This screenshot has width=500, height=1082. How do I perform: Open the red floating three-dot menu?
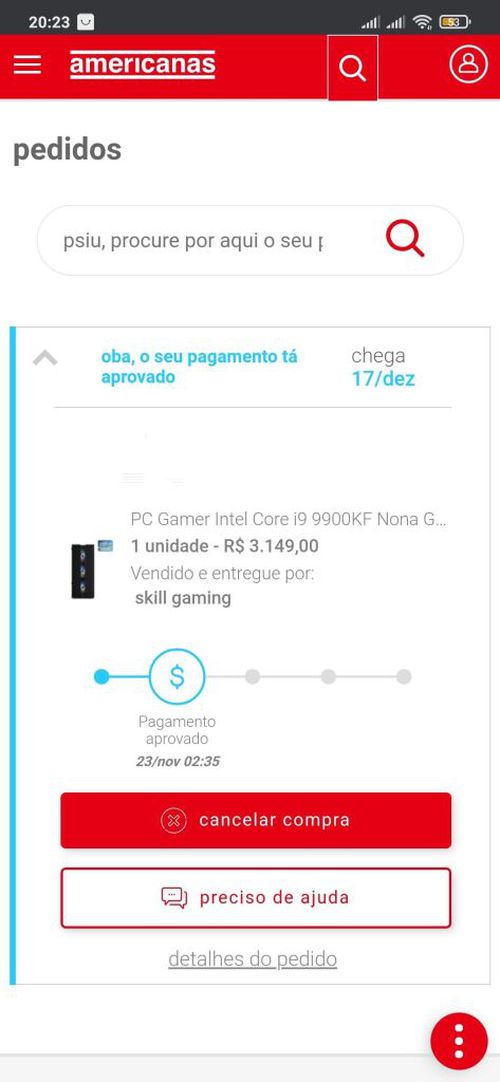pyautogui.click(x=459, y=1041)
